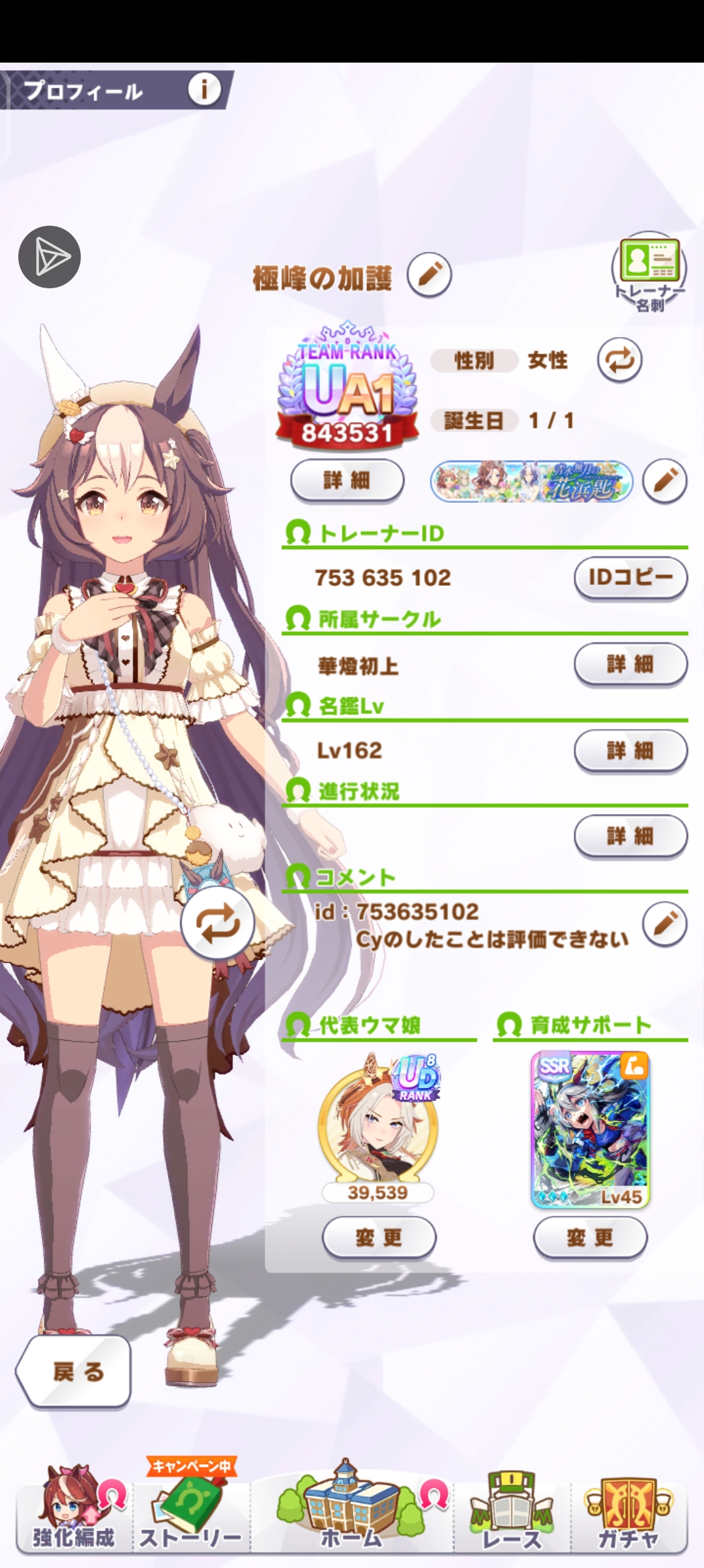Screen dimensions: 704x1568
Task: Open 詳細 under the team rank badge
Action: (x=347, y=481)
